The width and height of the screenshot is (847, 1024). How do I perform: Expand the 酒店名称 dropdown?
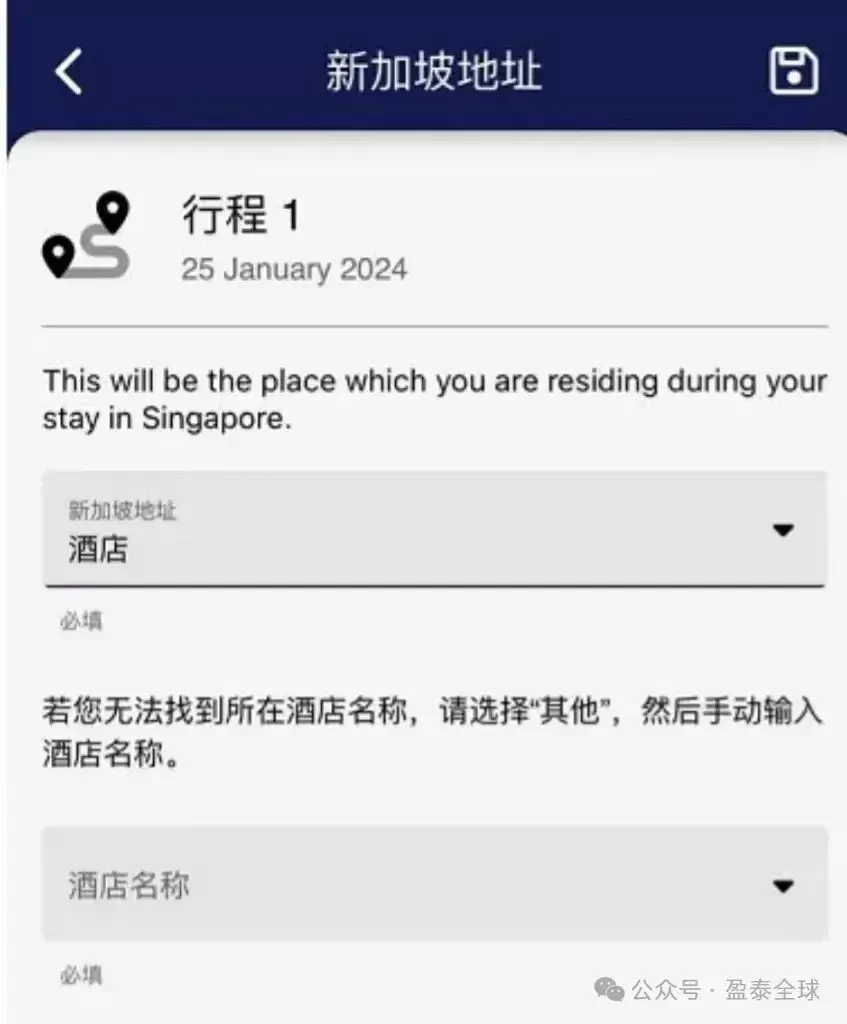pos(434,885)
